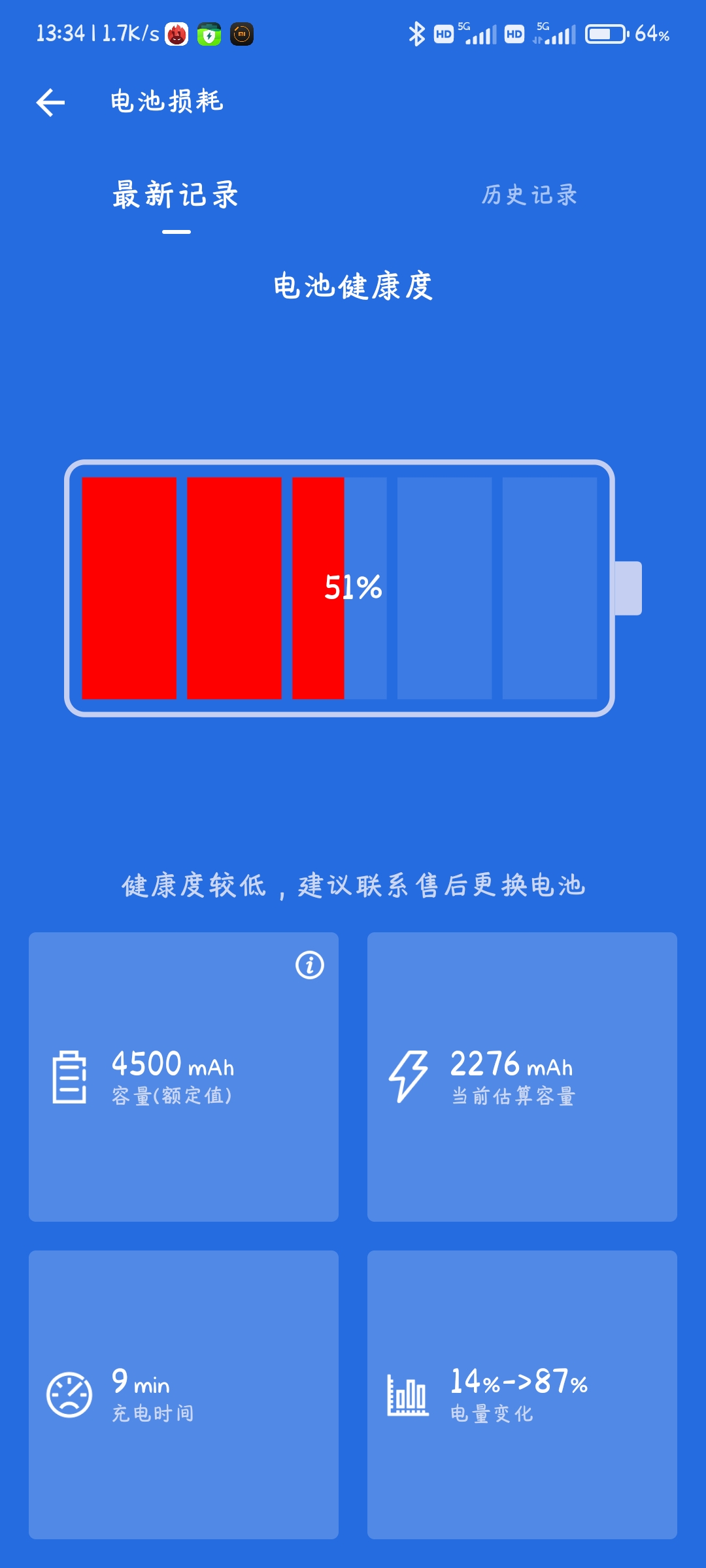
Task: Open info icon on rated capacity card
Action: click(310, 965)
